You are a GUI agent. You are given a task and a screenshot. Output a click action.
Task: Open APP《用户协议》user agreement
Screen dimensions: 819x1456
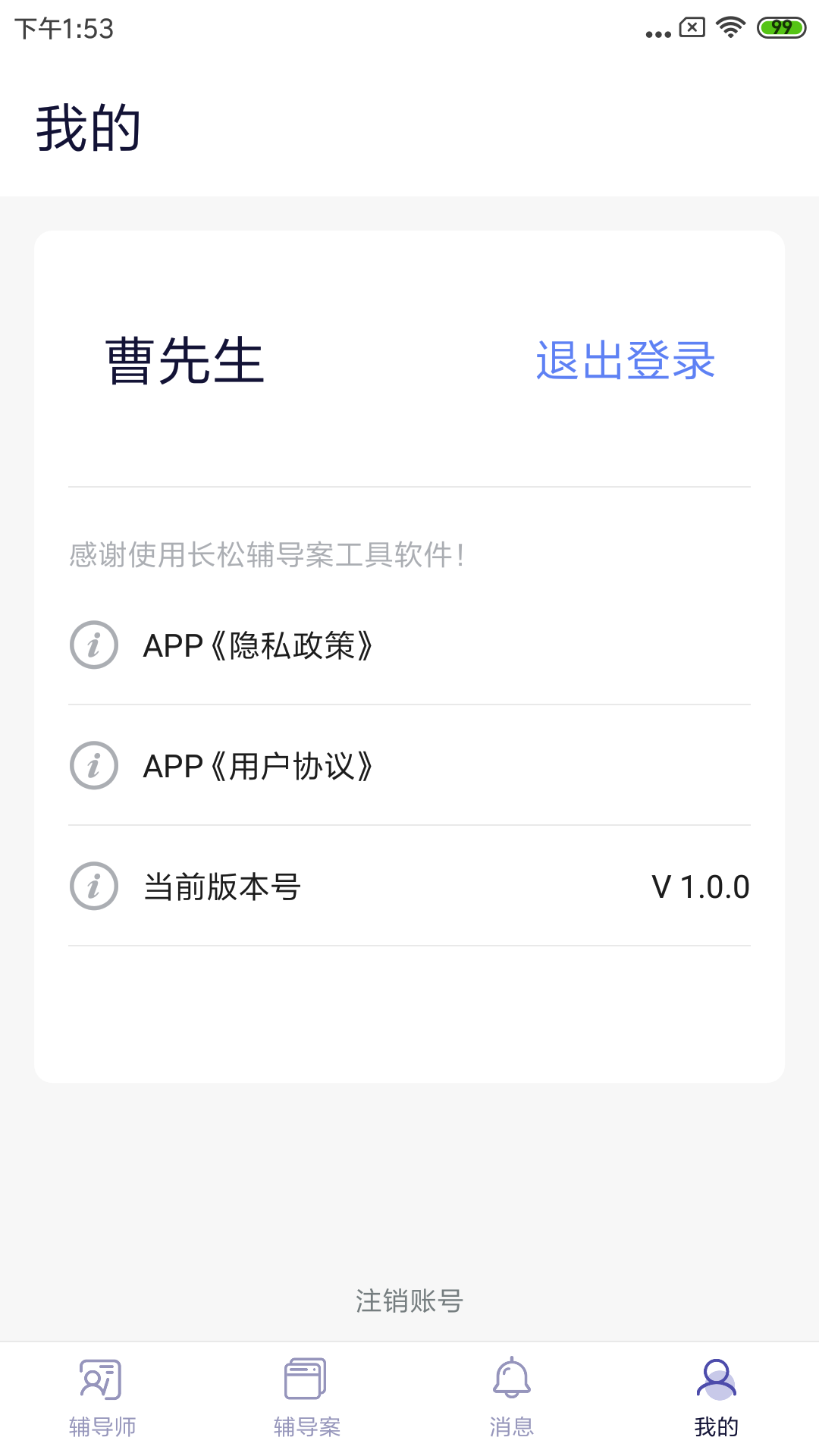click(x=258, y=767)
